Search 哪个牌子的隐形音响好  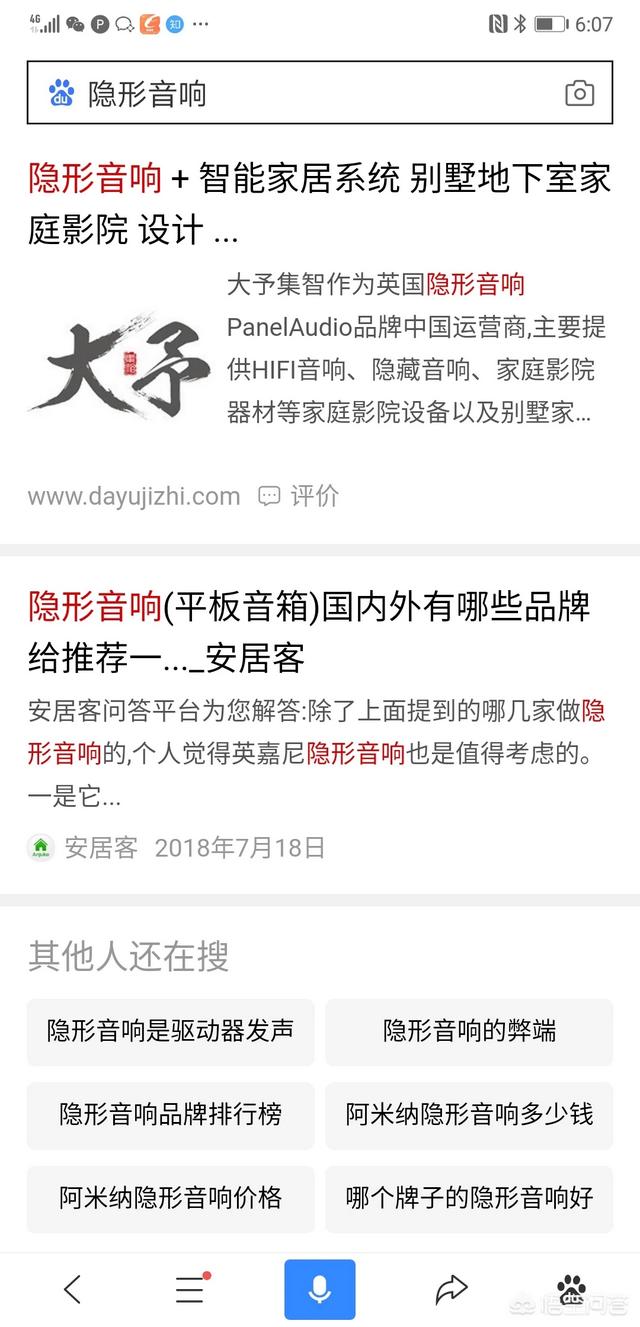click(x=469, y=1197)
